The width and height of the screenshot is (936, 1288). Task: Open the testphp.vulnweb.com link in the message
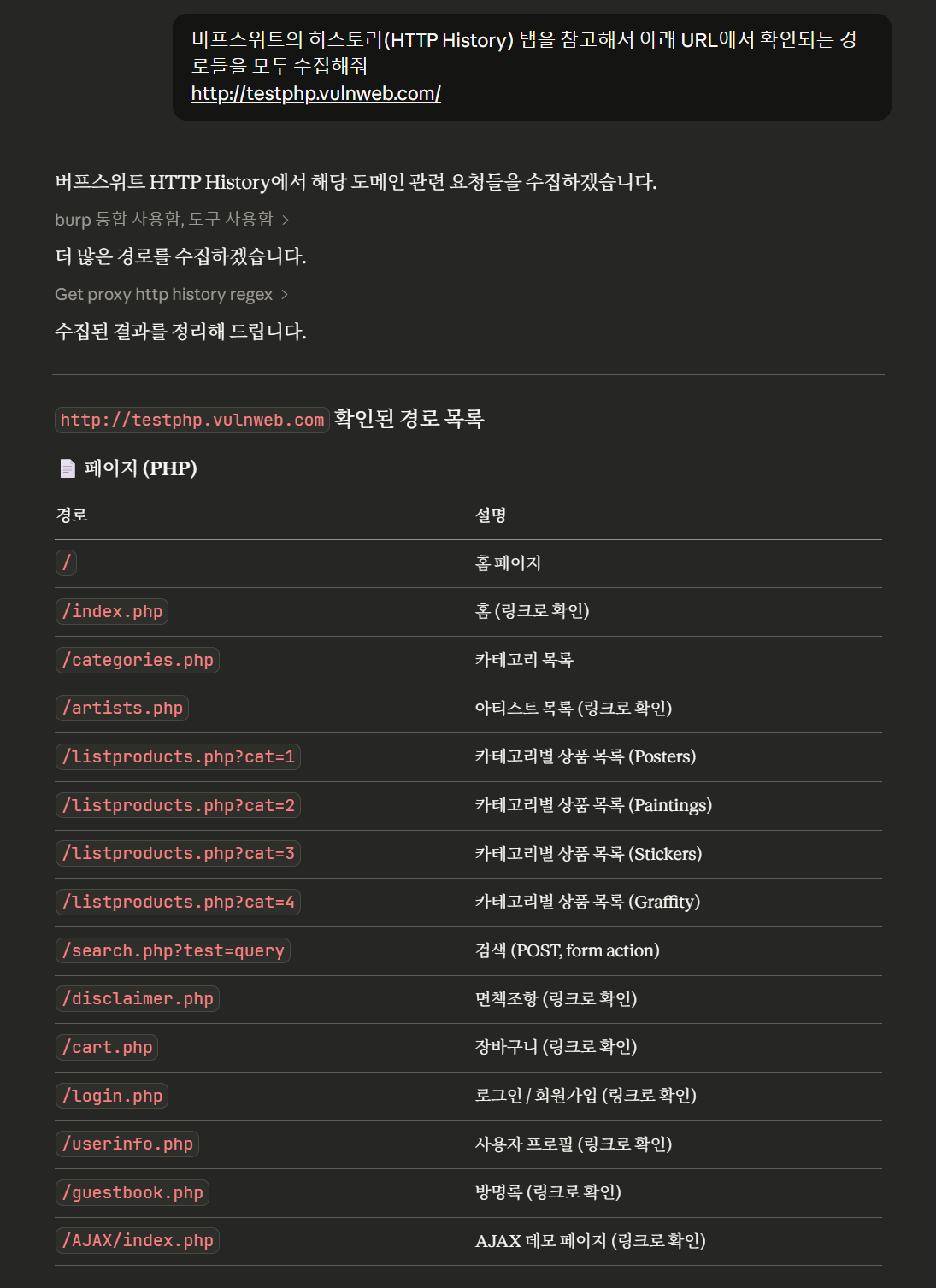[x=315, y=93]
